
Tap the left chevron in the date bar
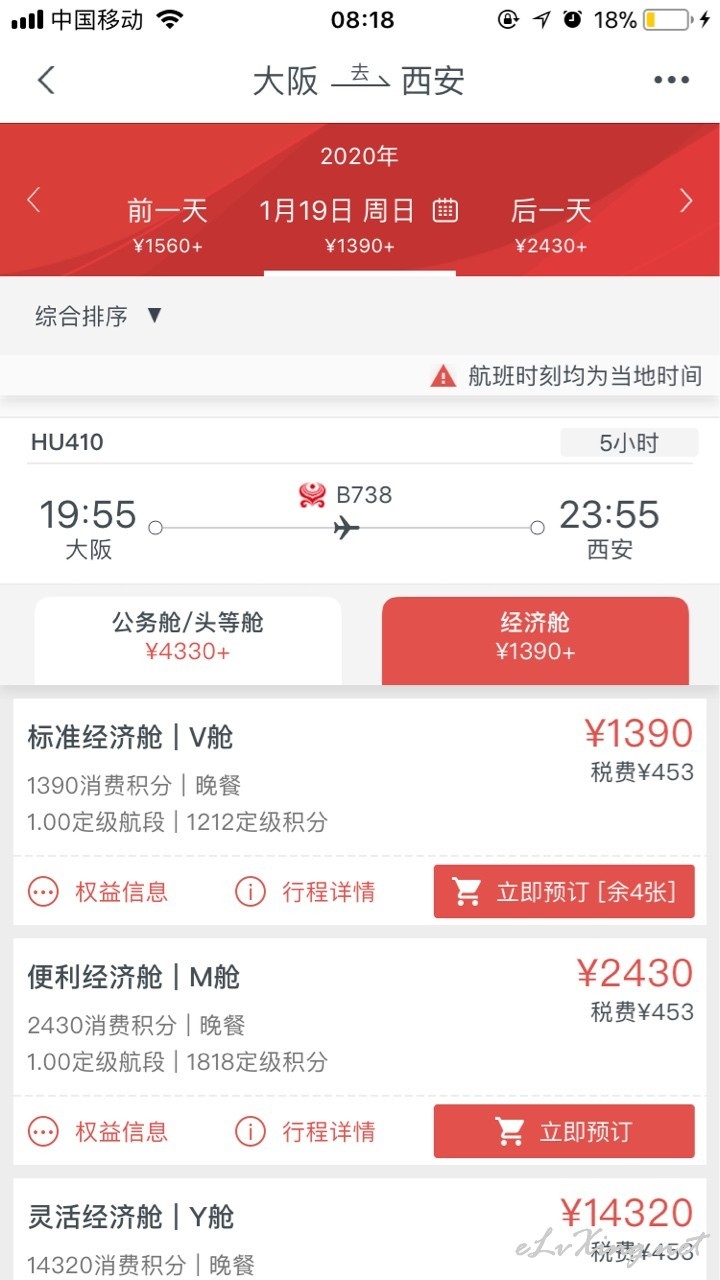[34, 200]
